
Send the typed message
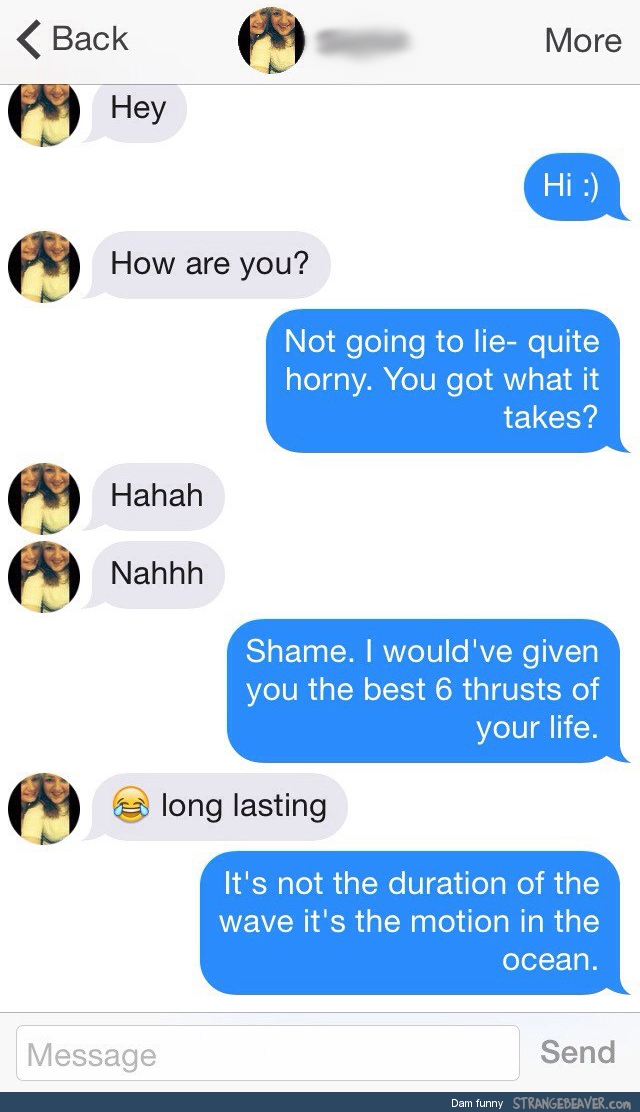coord(577,1051)
